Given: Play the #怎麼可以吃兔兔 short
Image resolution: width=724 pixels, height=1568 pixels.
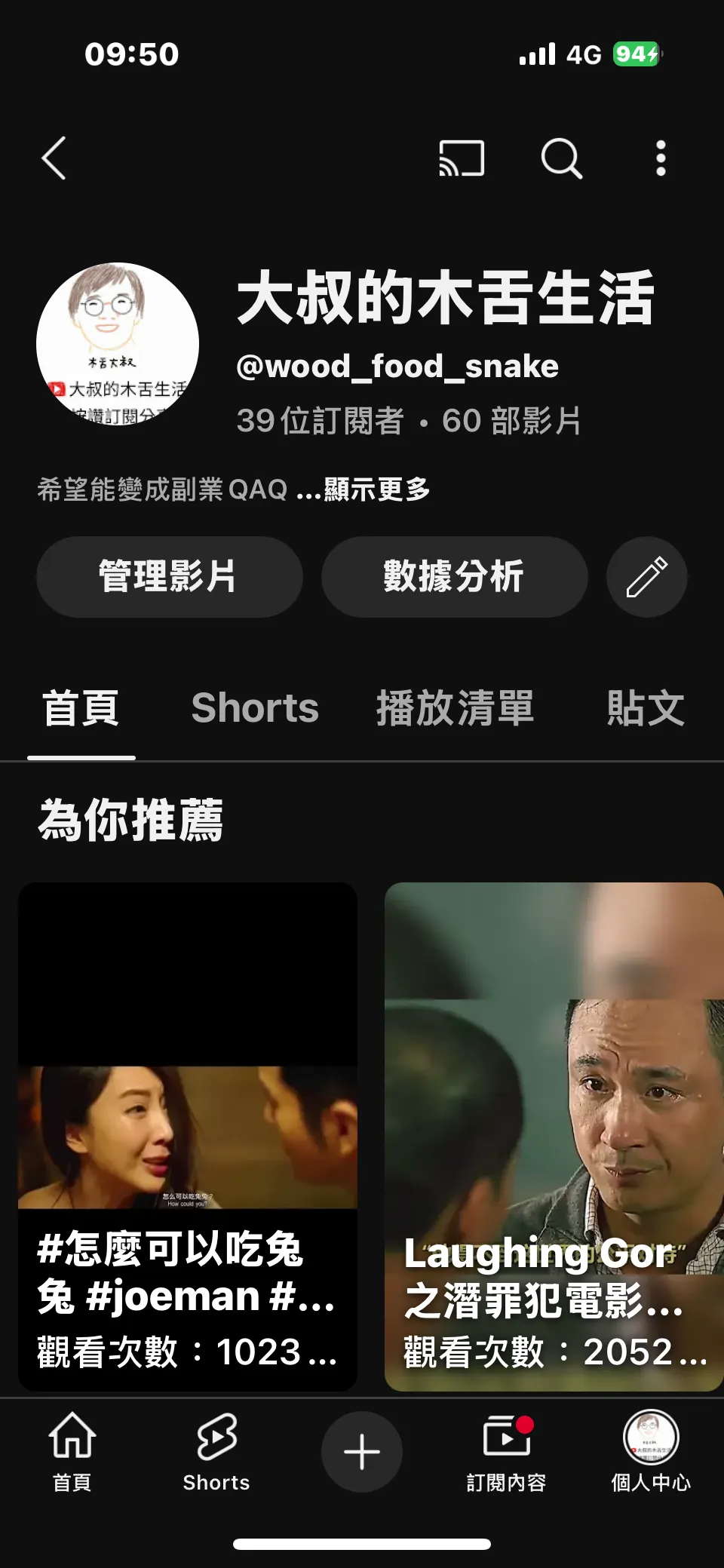Looking at the screenshot, I should tap(187, 1135).
